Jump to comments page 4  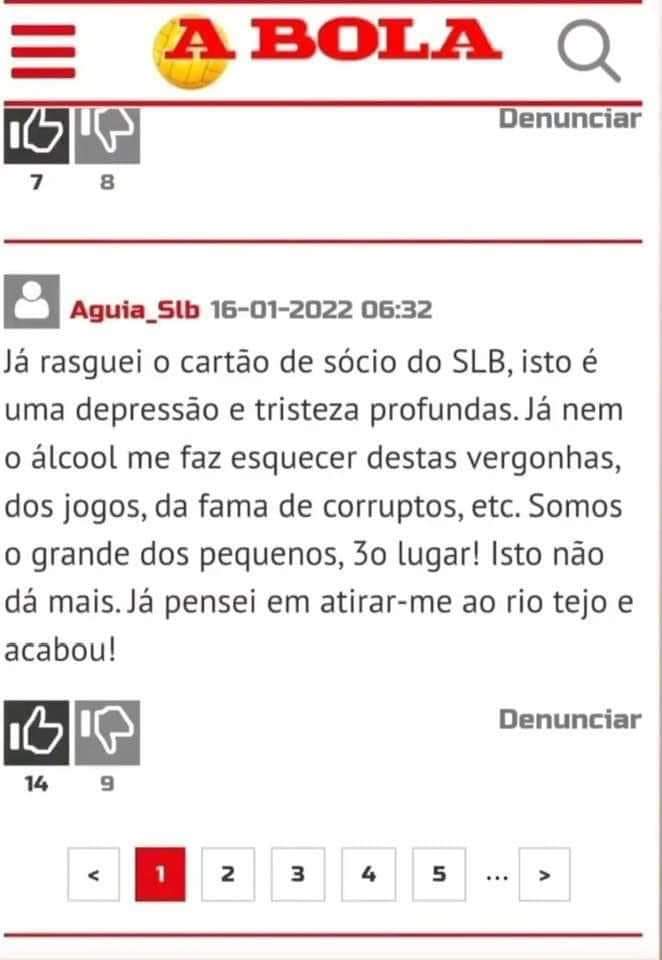click(368, 874)
